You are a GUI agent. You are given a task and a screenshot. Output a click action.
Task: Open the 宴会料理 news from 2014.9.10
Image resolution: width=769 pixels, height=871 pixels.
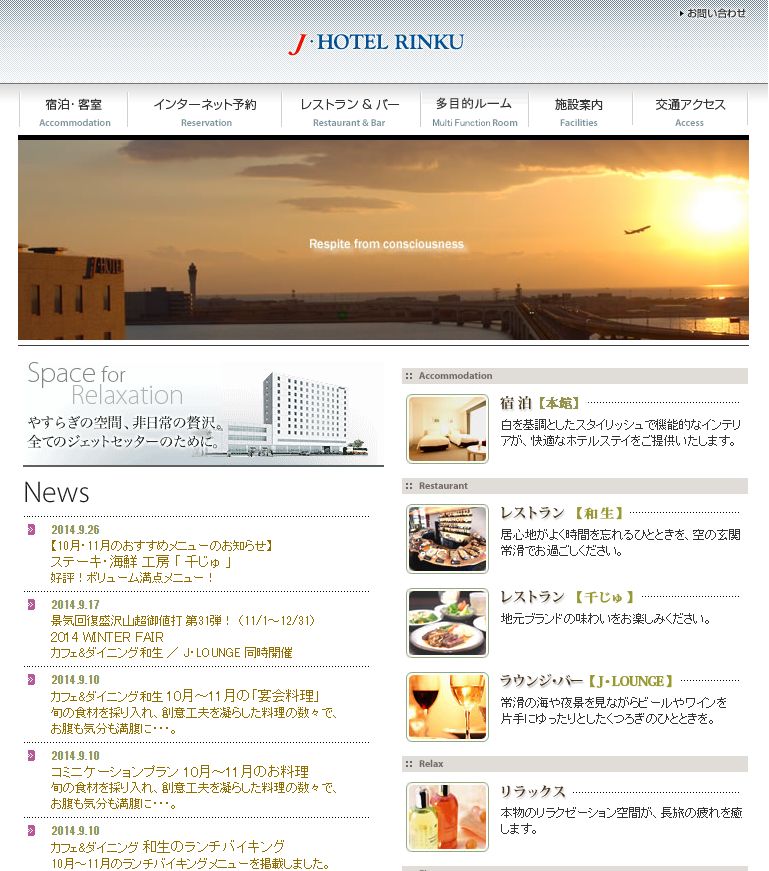(184, 696)
